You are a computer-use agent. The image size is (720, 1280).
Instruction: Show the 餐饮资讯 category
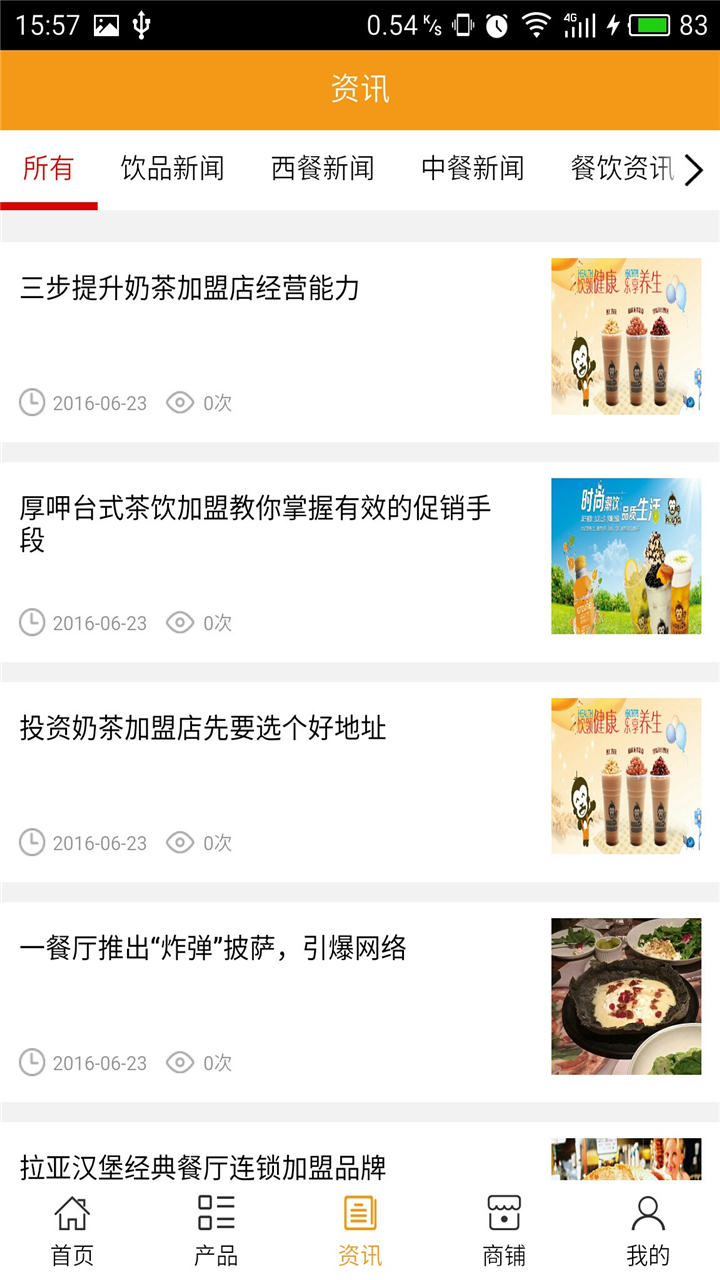click(620, 169)
